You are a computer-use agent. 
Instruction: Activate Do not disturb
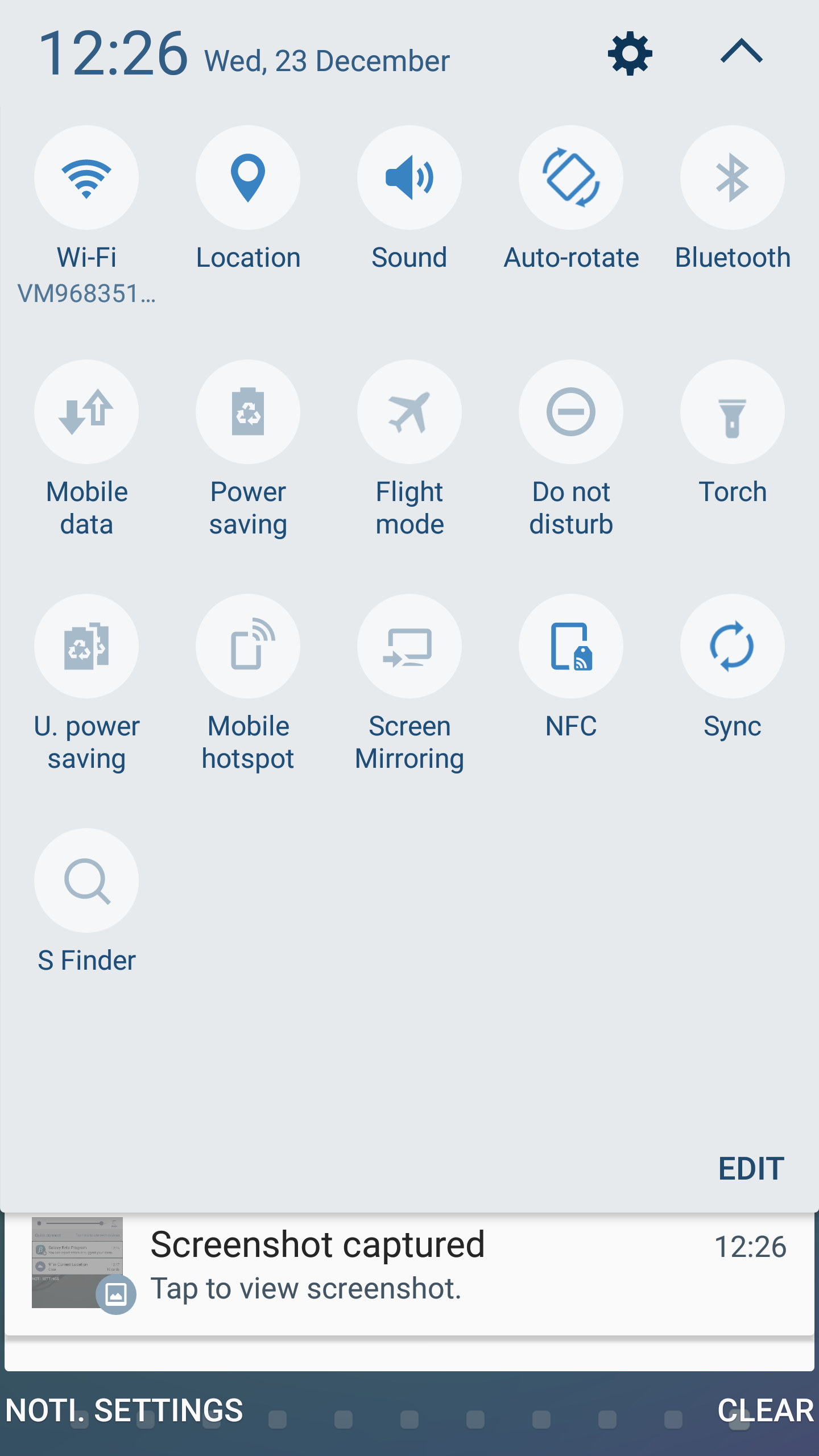pos(571,412)
